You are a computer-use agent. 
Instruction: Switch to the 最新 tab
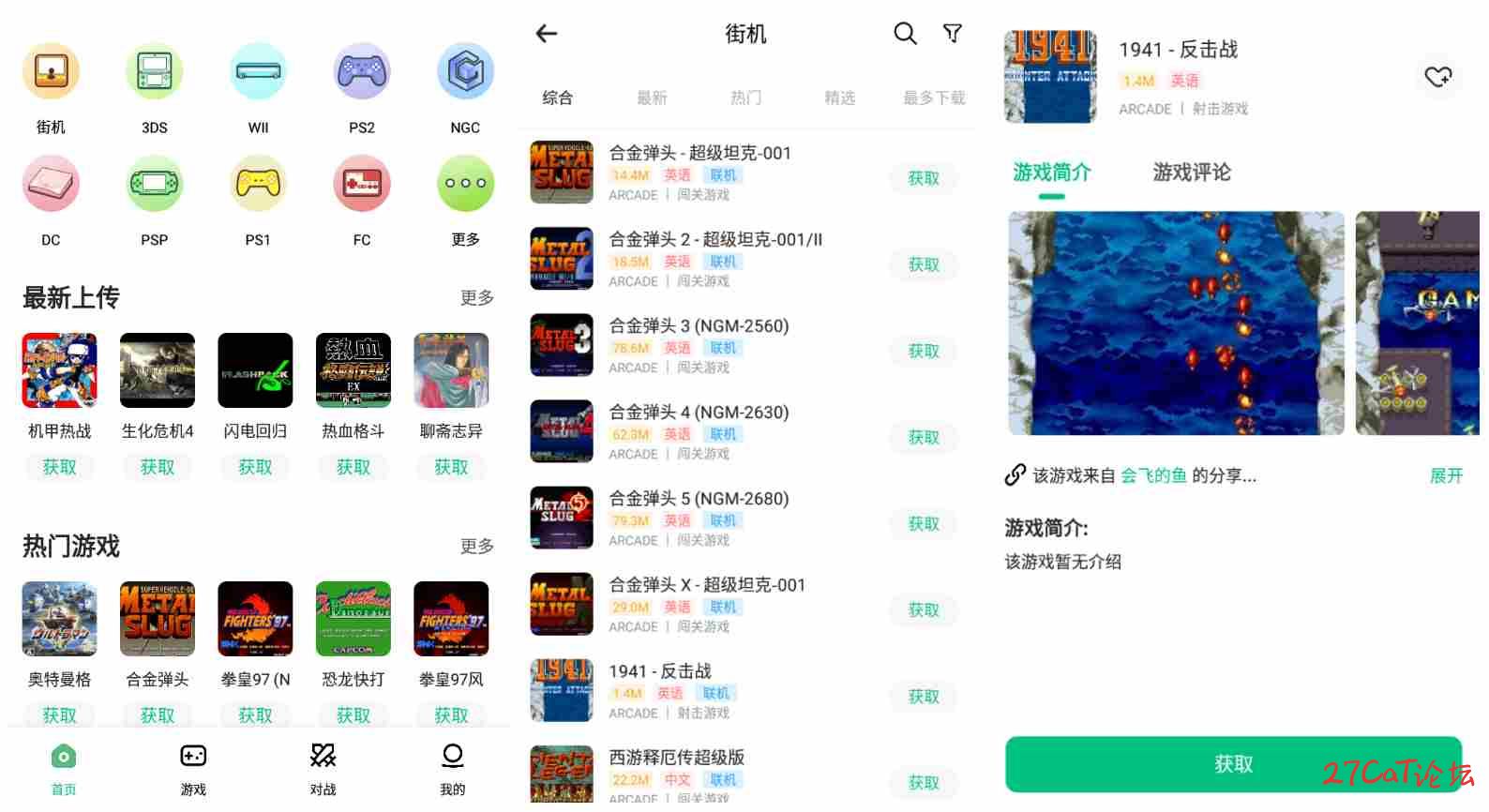[x=652, y=98]
